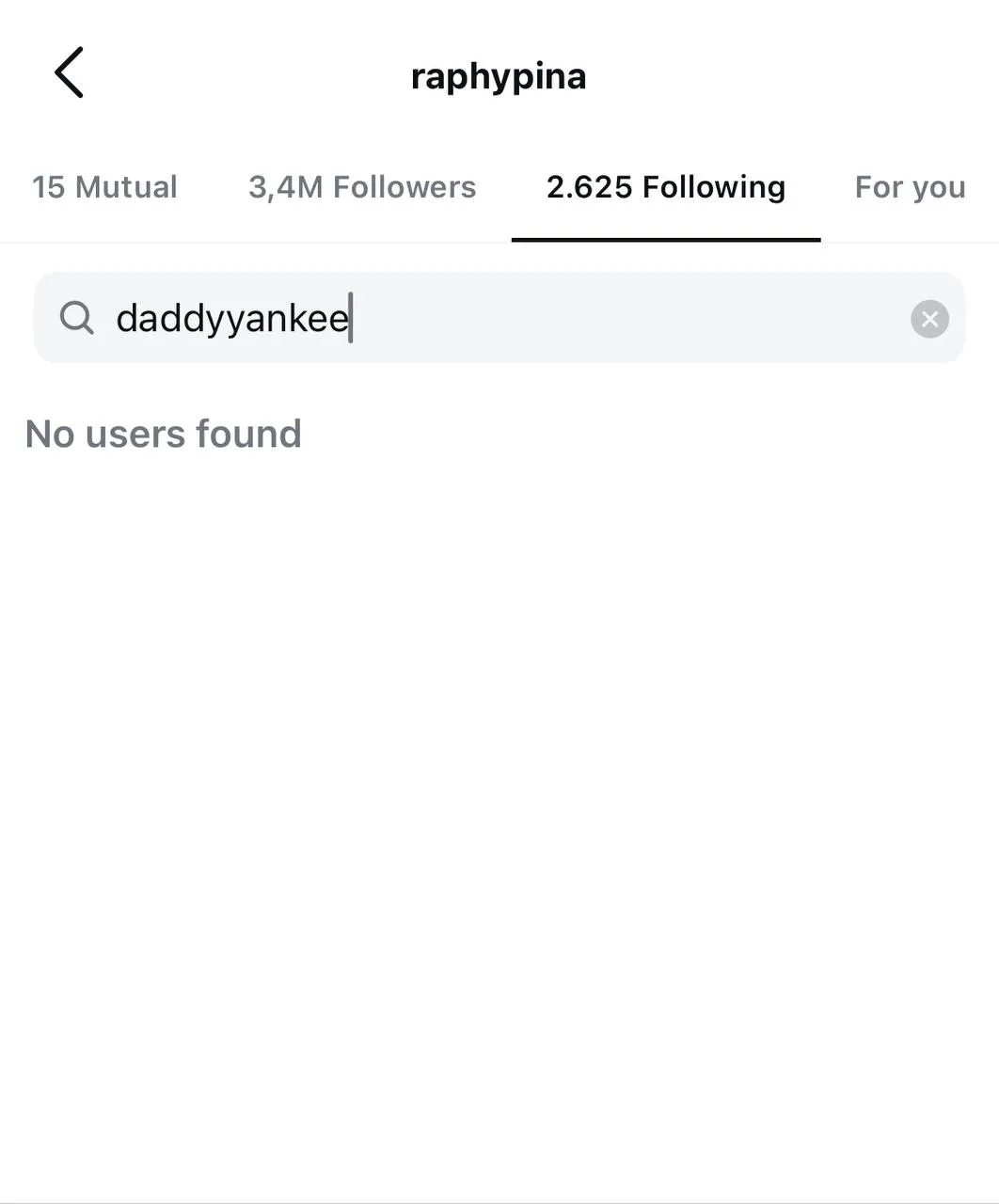View the 3,4M Followers tab
999x1204 pixels.
coord(362,187)
